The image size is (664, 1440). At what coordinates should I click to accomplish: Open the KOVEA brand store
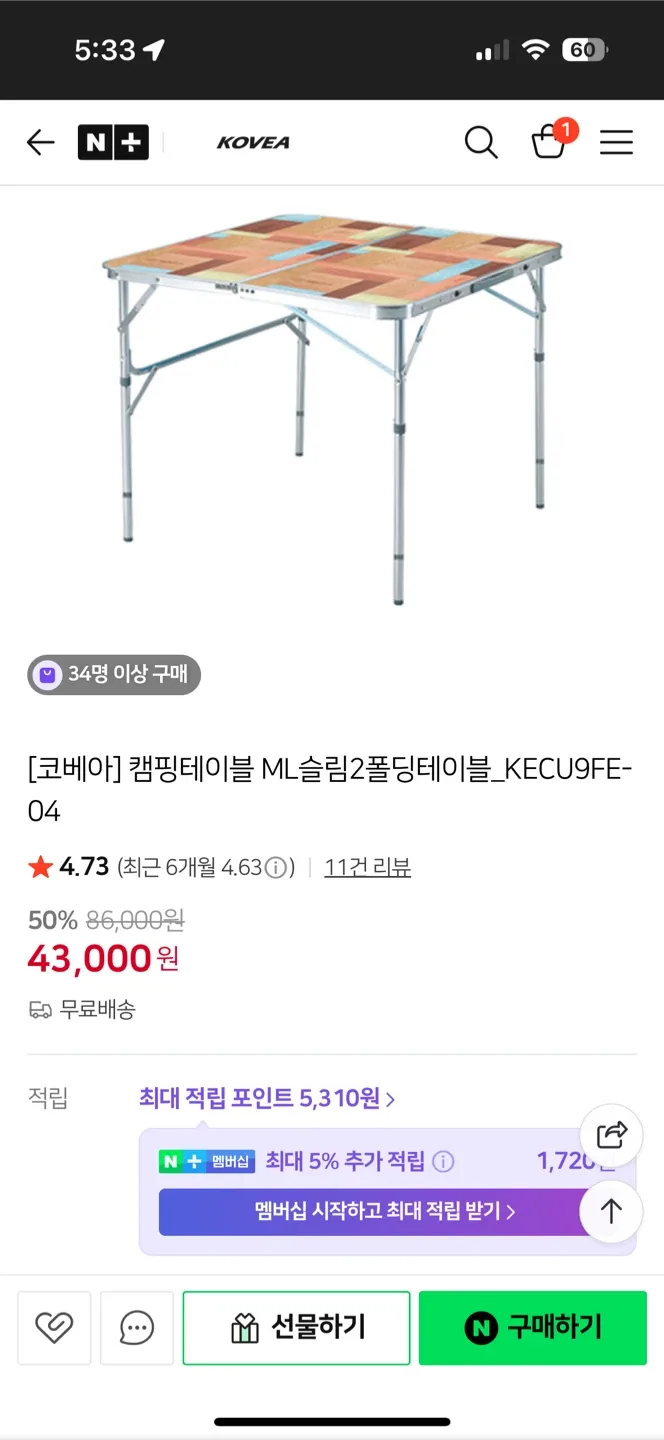coord(253,143)
